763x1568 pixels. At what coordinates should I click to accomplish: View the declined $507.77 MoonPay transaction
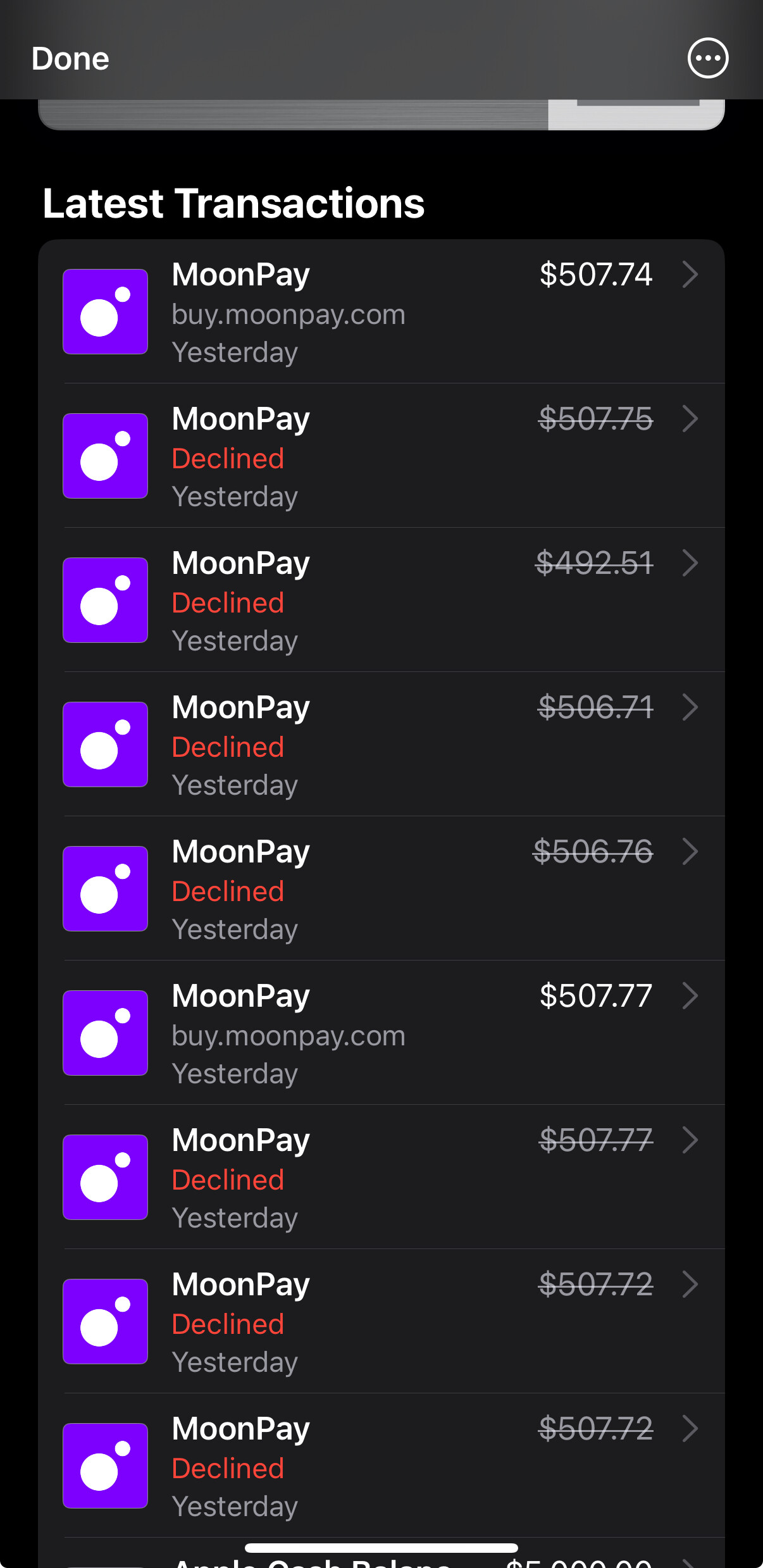tap(381, 1178)
